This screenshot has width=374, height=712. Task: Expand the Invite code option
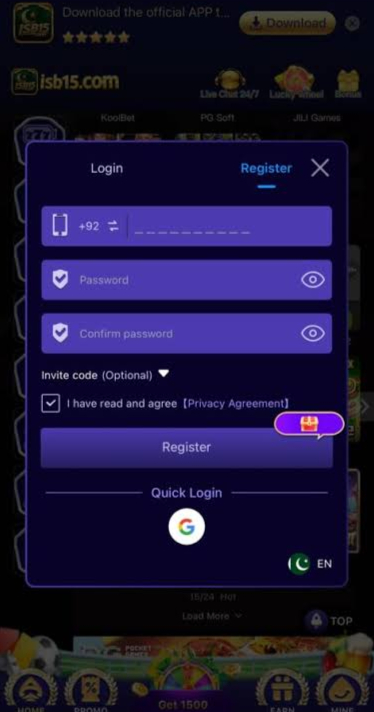coord(105,375)
